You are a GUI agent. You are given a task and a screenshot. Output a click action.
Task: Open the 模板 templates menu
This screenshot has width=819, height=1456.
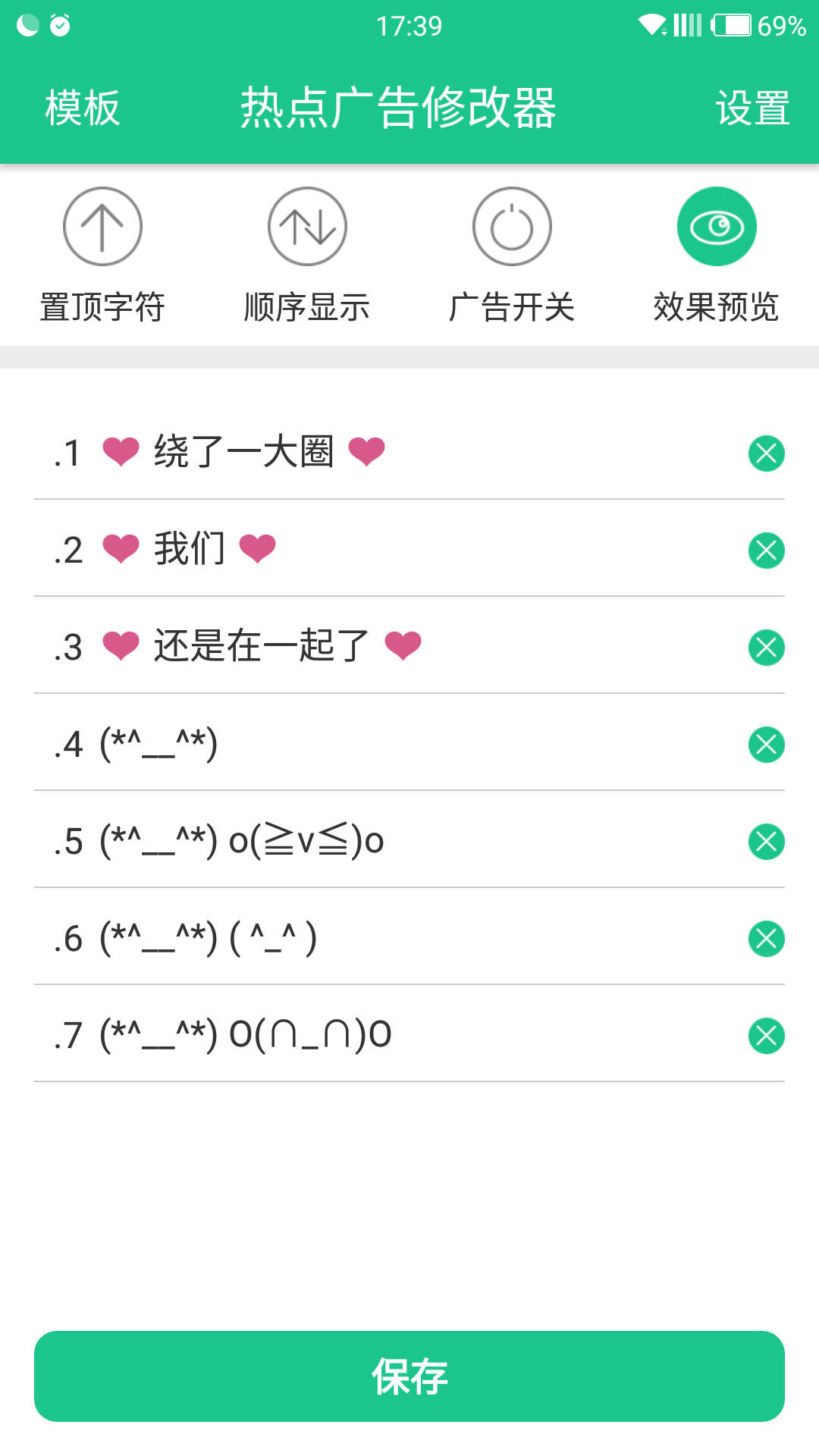tap(81, 108)
